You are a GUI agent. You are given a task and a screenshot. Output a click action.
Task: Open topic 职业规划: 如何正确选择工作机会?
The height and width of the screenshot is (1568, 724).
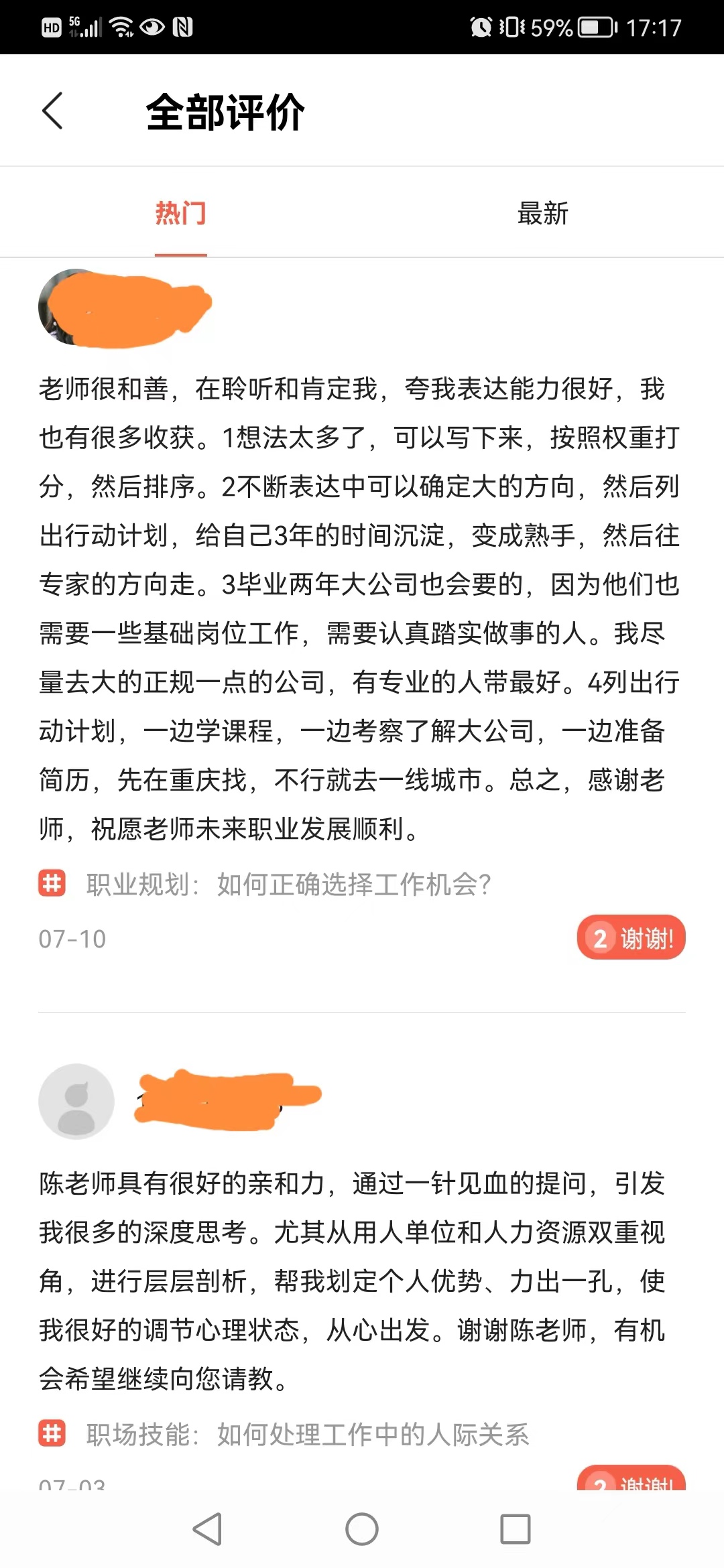point(288,885)
